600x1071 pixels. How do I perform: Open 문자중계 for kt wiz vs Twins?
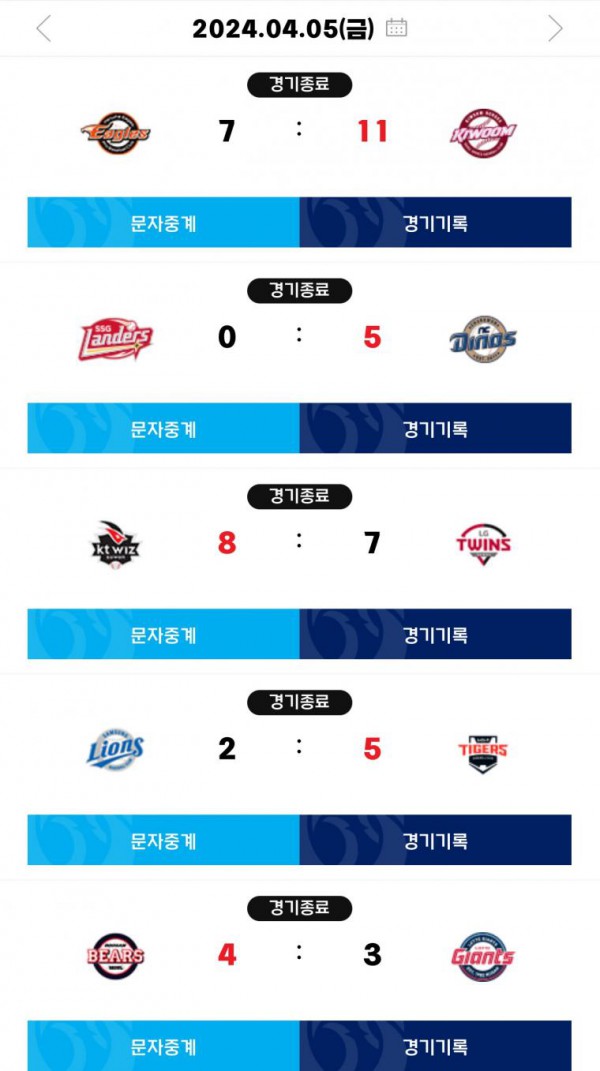(x=163, y=635)
